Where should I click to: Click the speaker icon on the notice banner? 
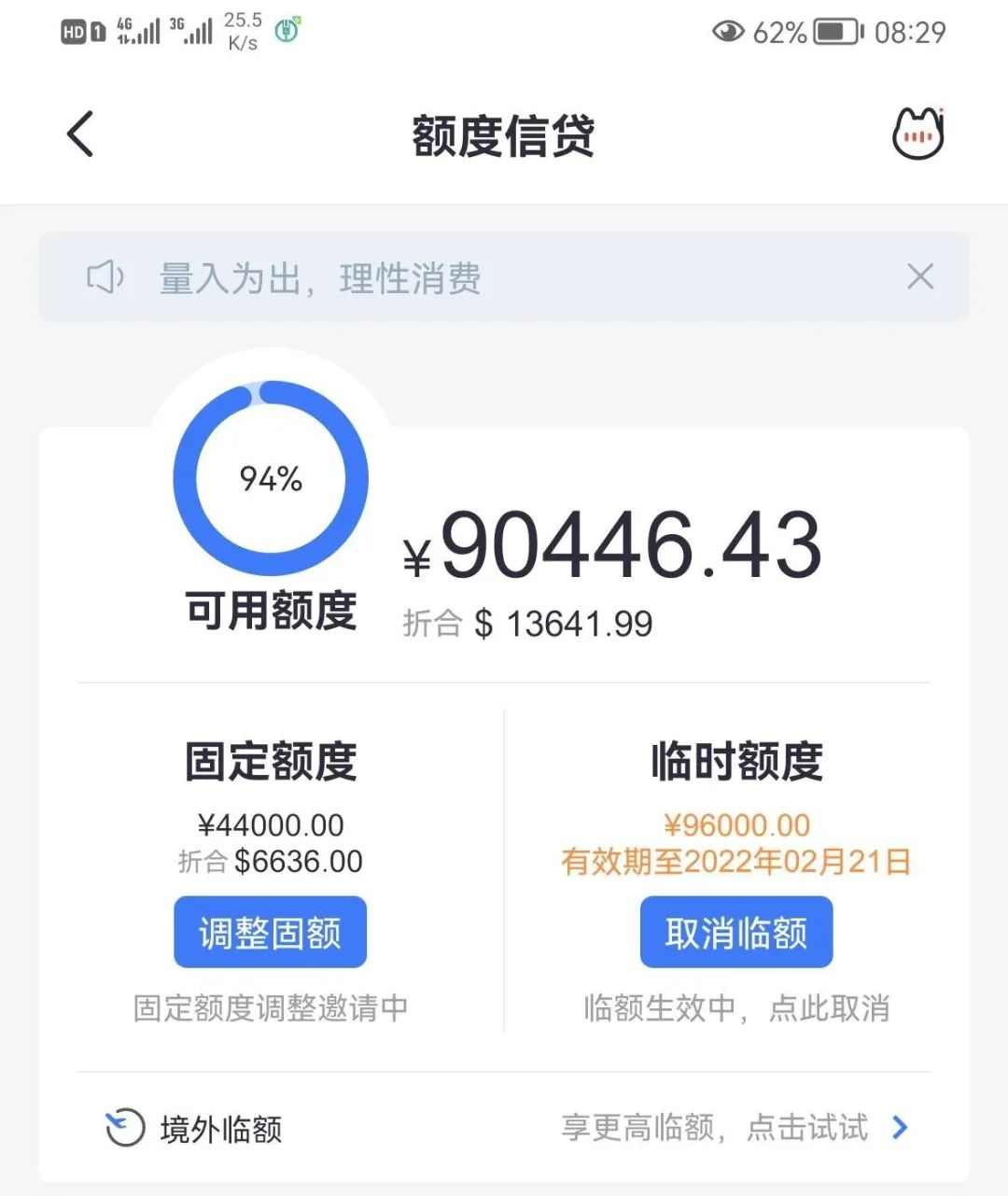(105, 277)
